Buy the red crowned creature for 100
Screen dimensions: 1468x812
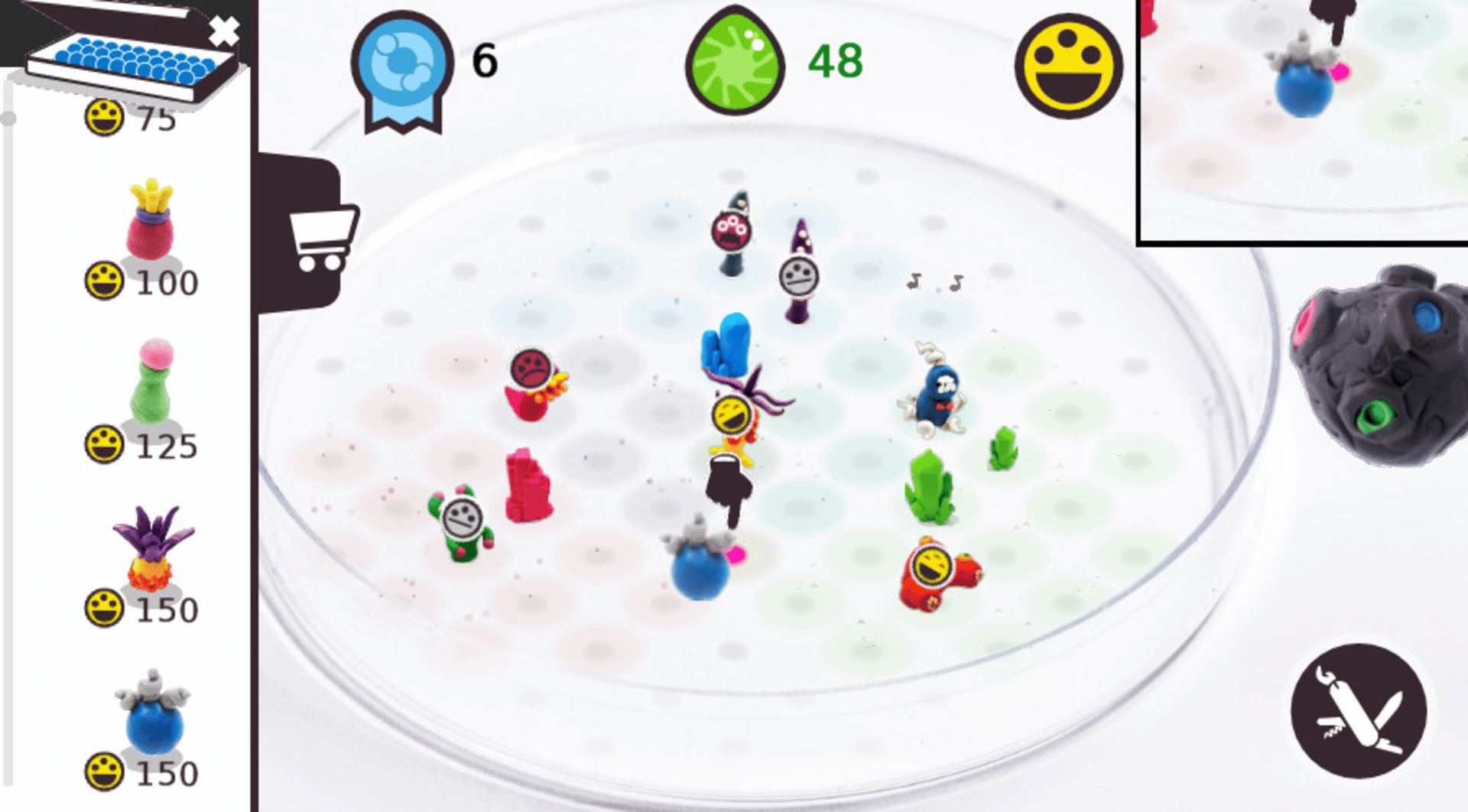(150, 222)
